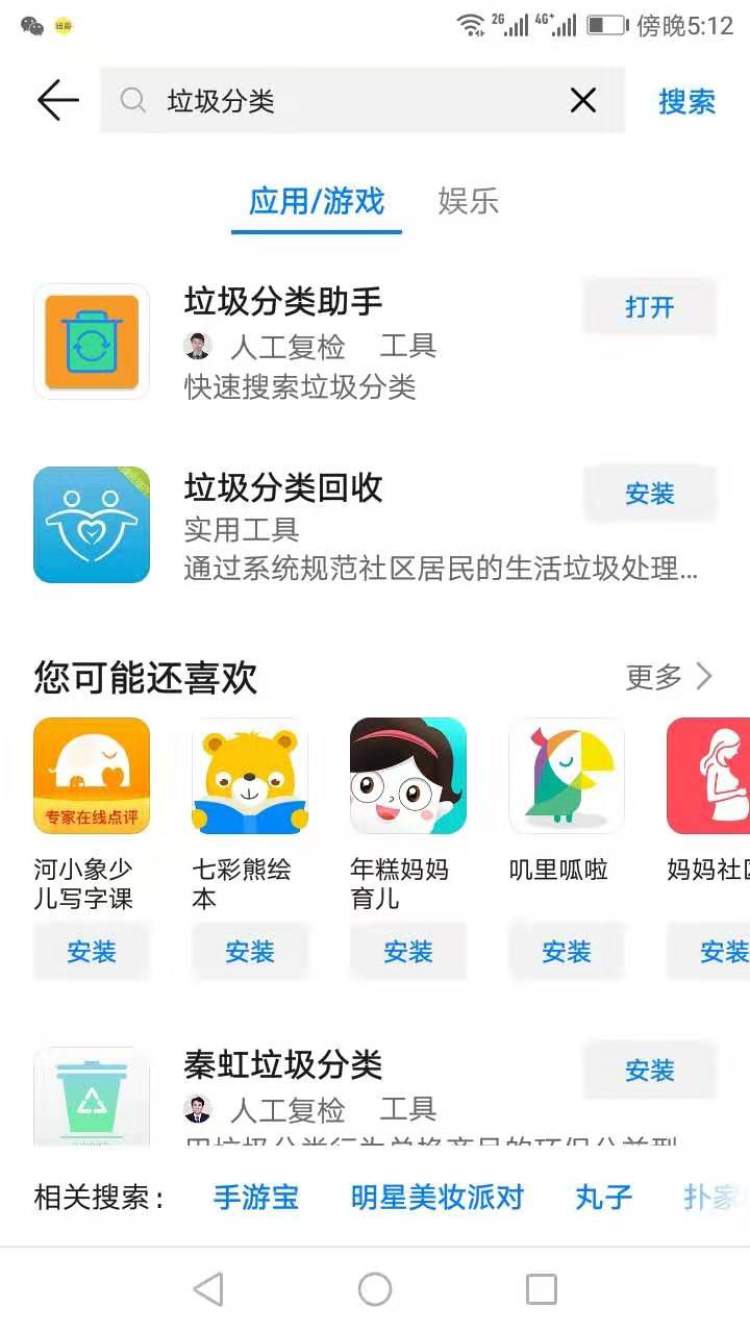Open the 年糕妈妈育儿 app icon

coord(408,776)
